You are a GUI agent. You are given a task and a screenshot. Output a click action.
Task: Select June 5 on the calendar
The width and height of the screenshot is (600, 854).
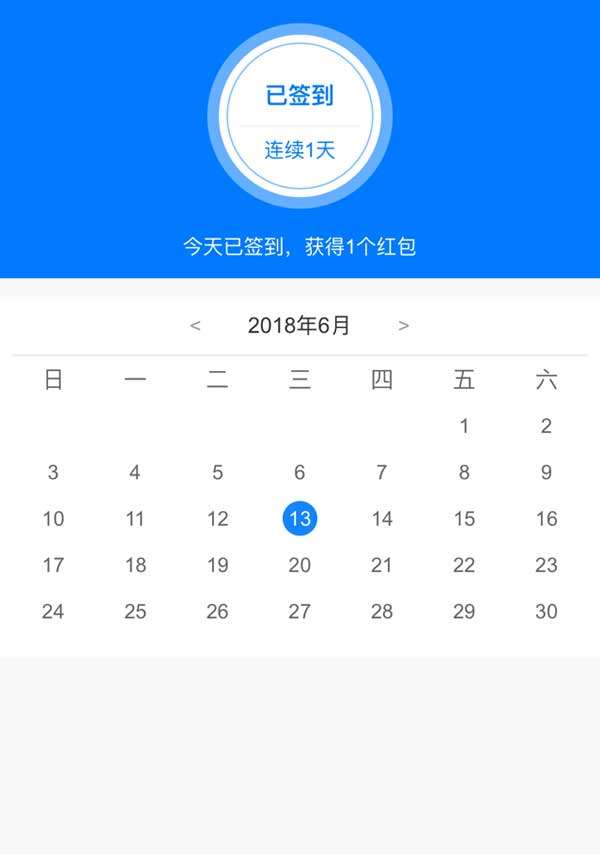coord(217,472)
